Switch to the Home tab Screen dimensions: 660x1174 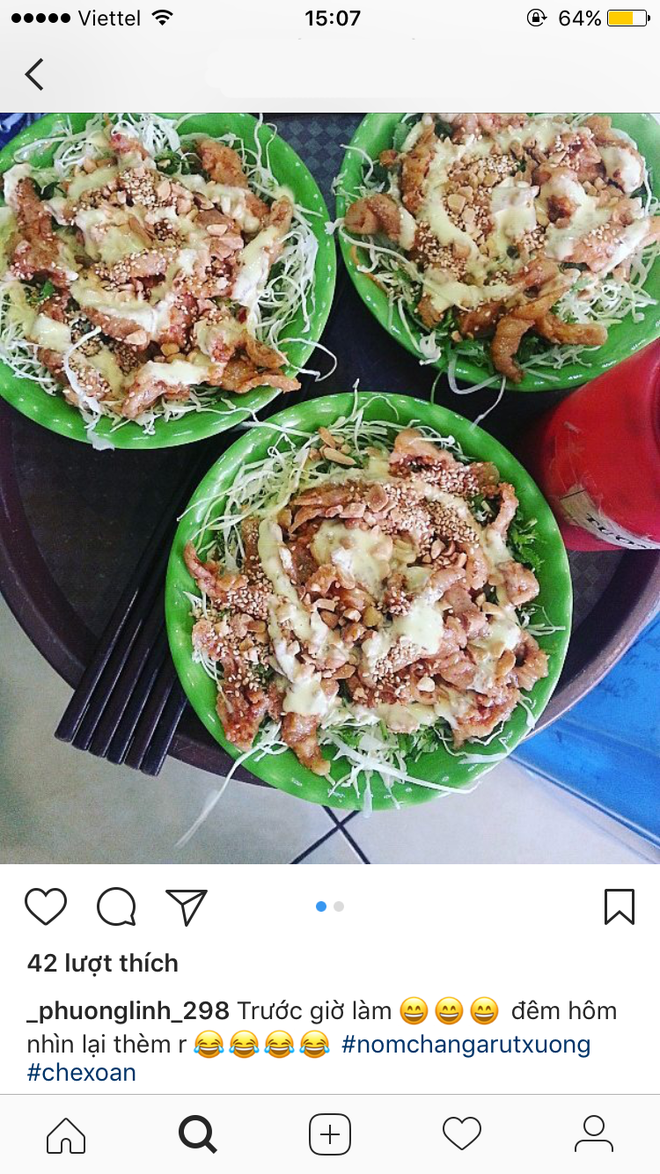66,1135
